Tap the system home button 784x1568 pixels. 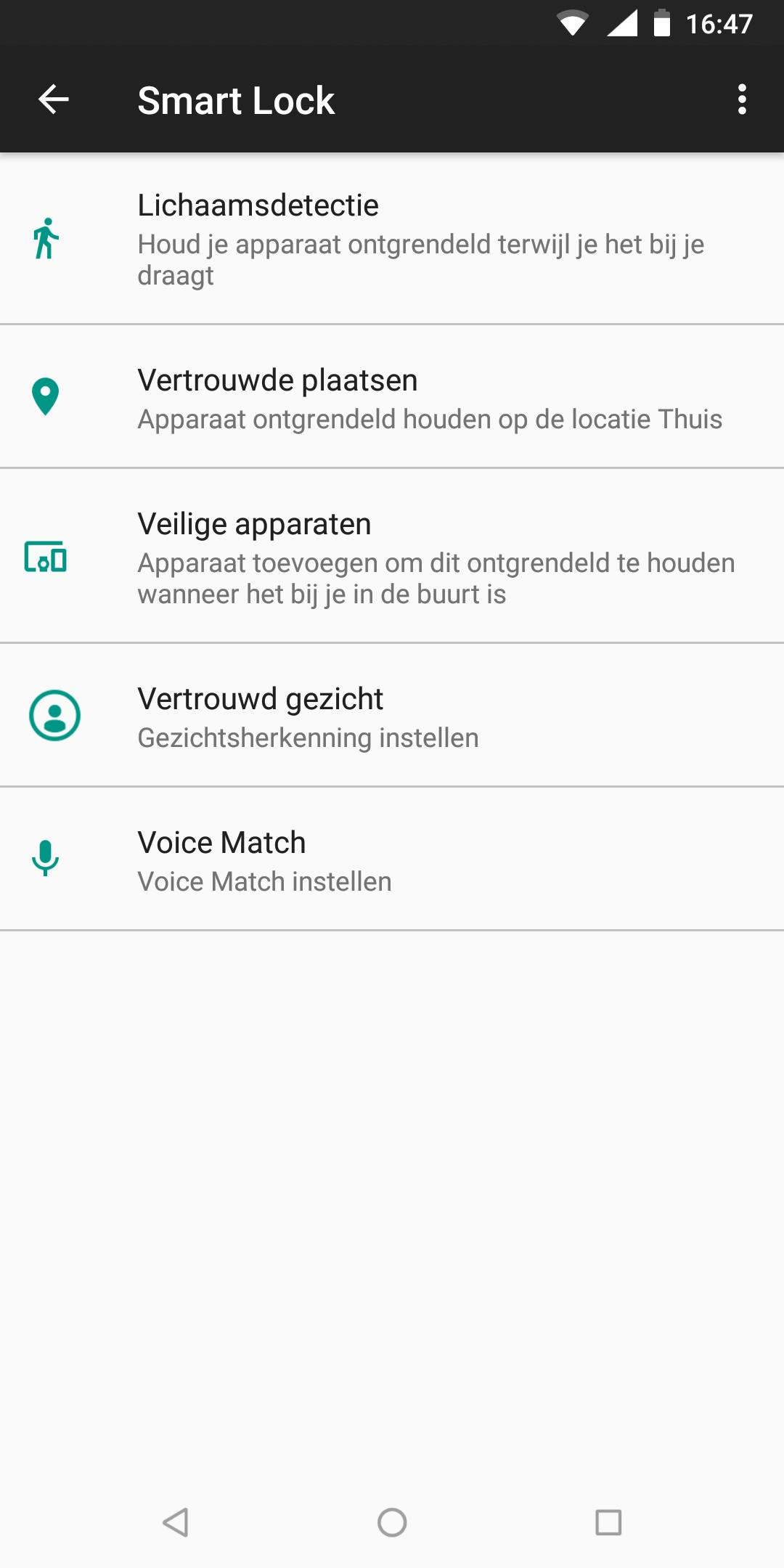(392, 1522)
